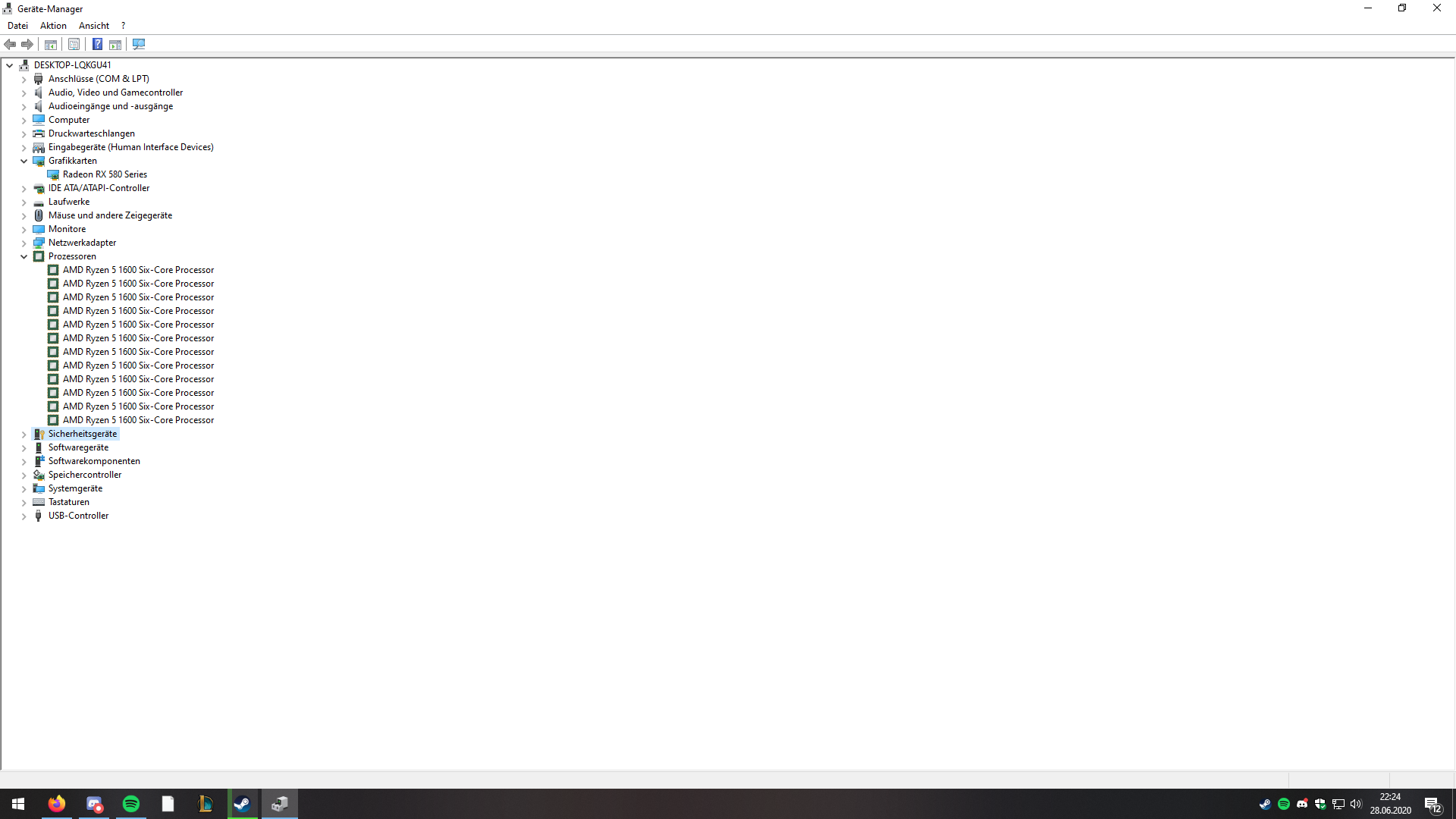Collapse the Grafikkarten category

click(24, 161)
